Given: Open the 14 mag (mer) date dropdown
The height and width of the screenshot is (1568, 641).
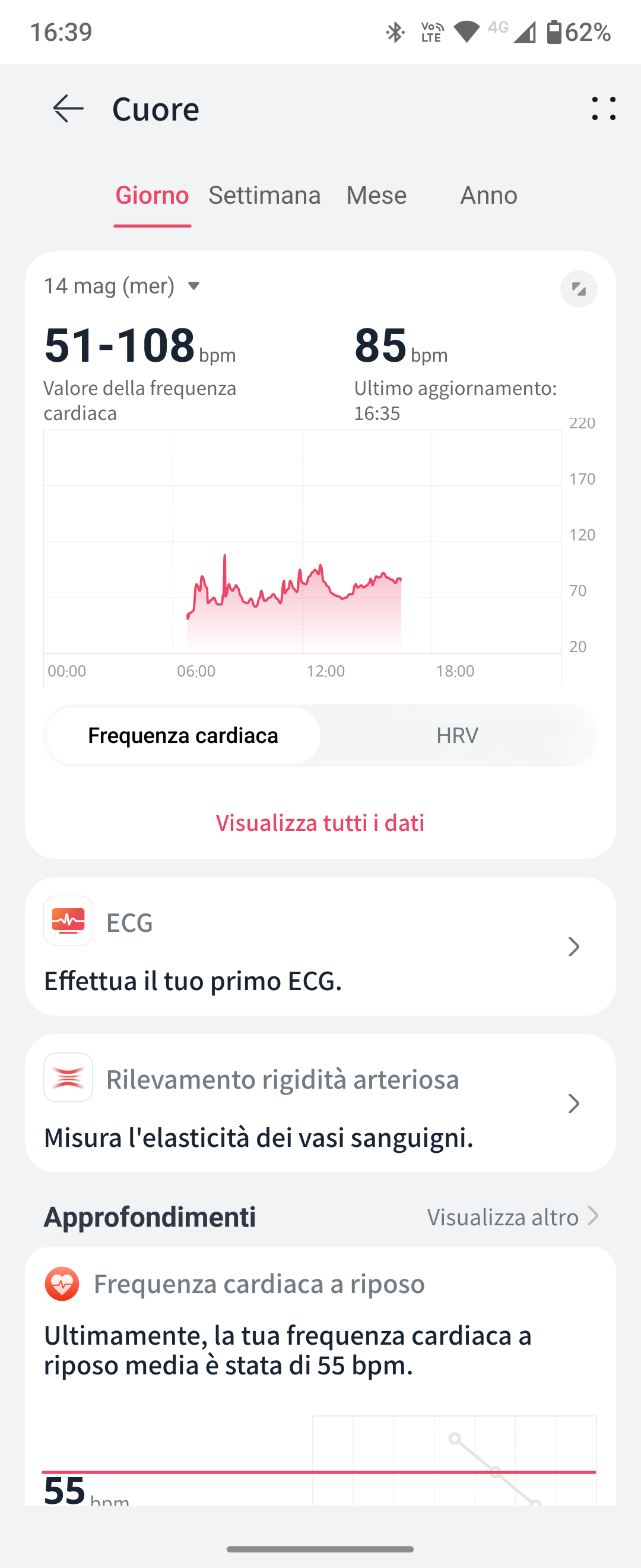Looking at the screenshot, I should pos(122,286).
